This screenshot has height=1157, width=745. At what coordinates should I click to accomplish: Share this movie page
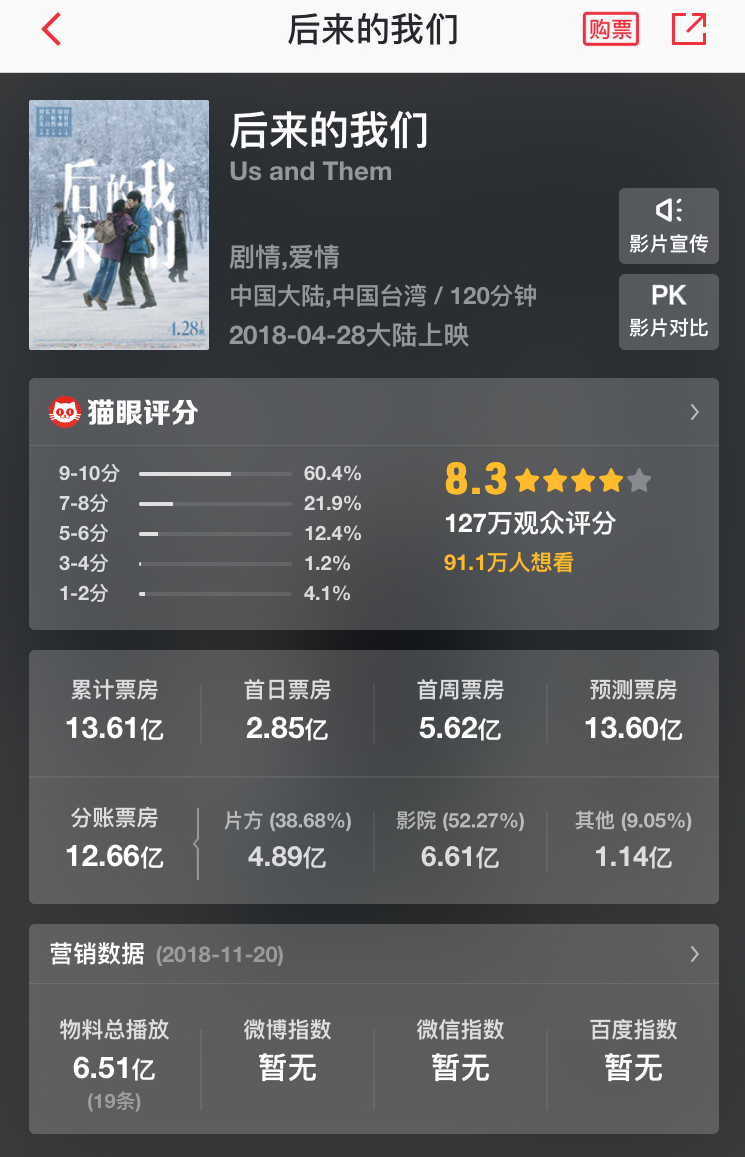click(689, 30)
